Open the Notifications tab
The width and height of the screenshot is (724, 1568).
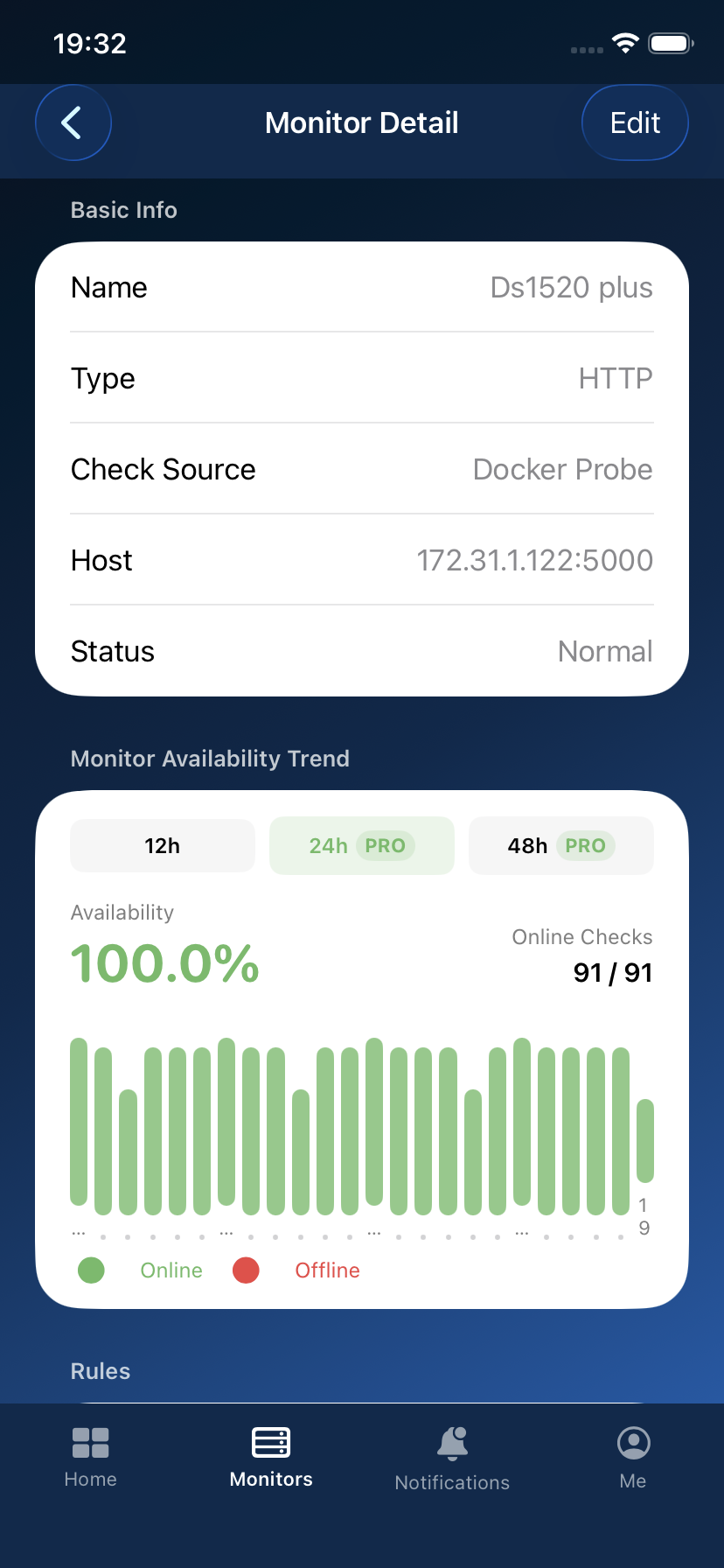(452, 1459)
